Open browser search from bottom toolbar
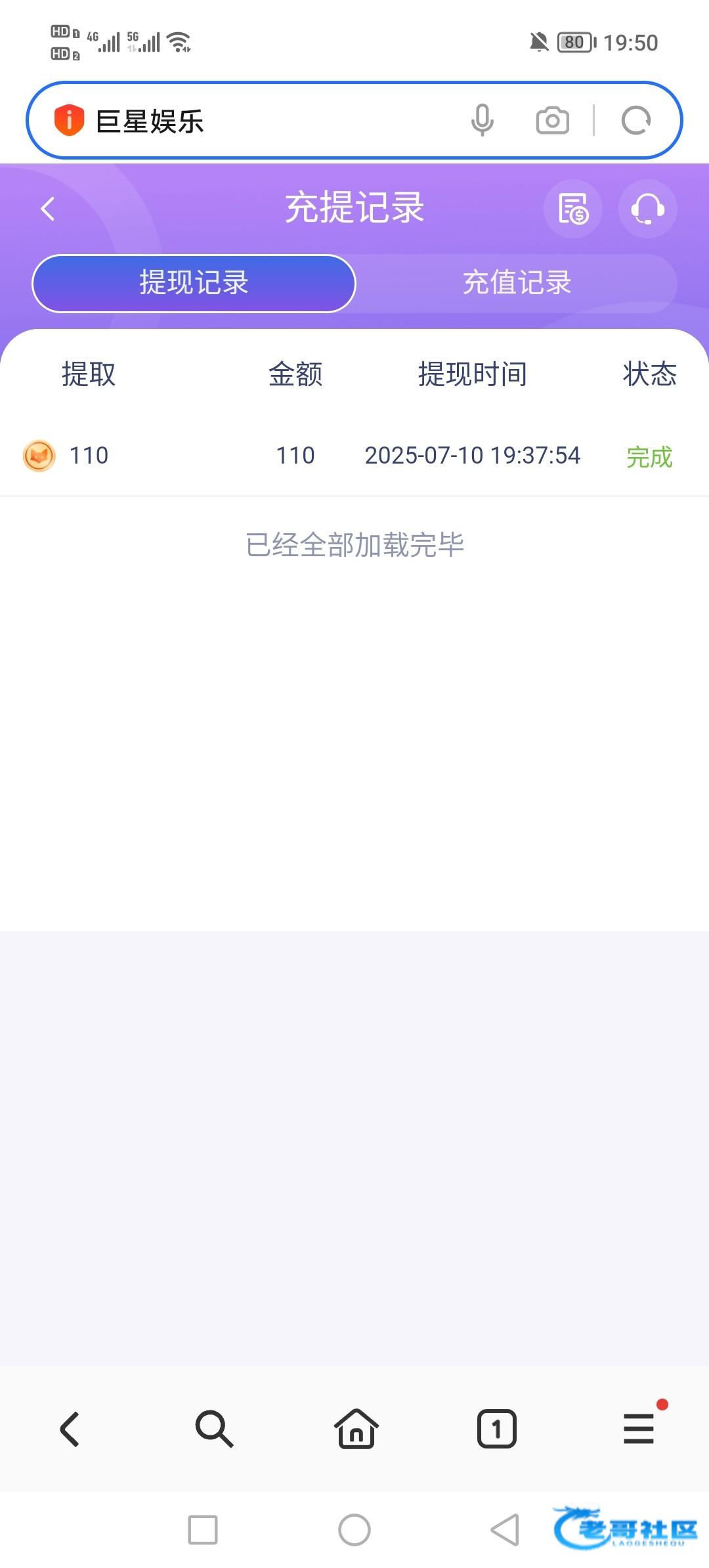This screenshot has height=1568, width=709. pyautogui.click(x=214, y=1429)
